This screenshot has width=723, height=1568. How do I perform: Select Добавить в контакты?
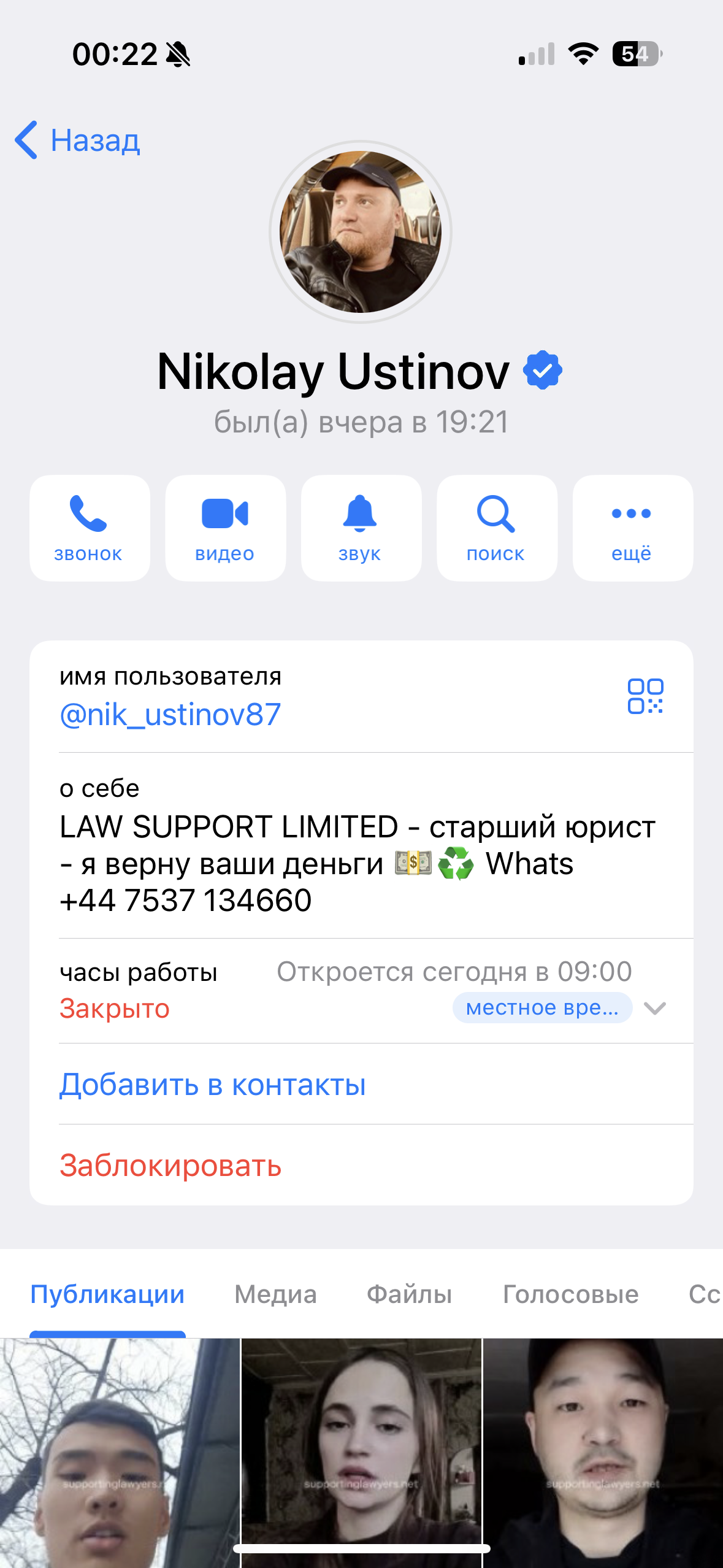(212, 1085)
